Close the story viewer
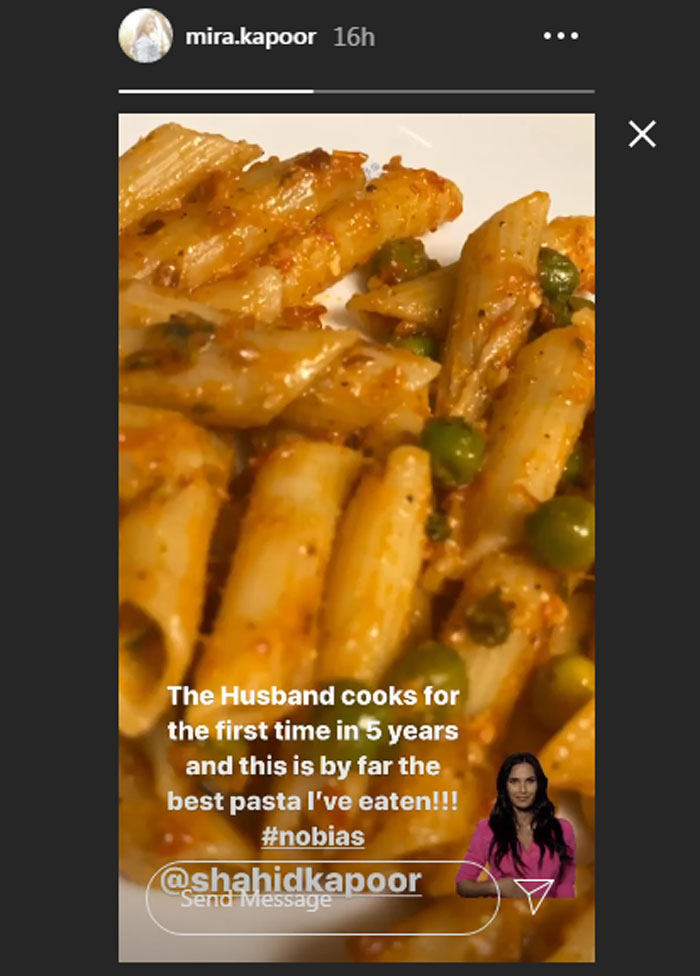 [x=642, y=134]
